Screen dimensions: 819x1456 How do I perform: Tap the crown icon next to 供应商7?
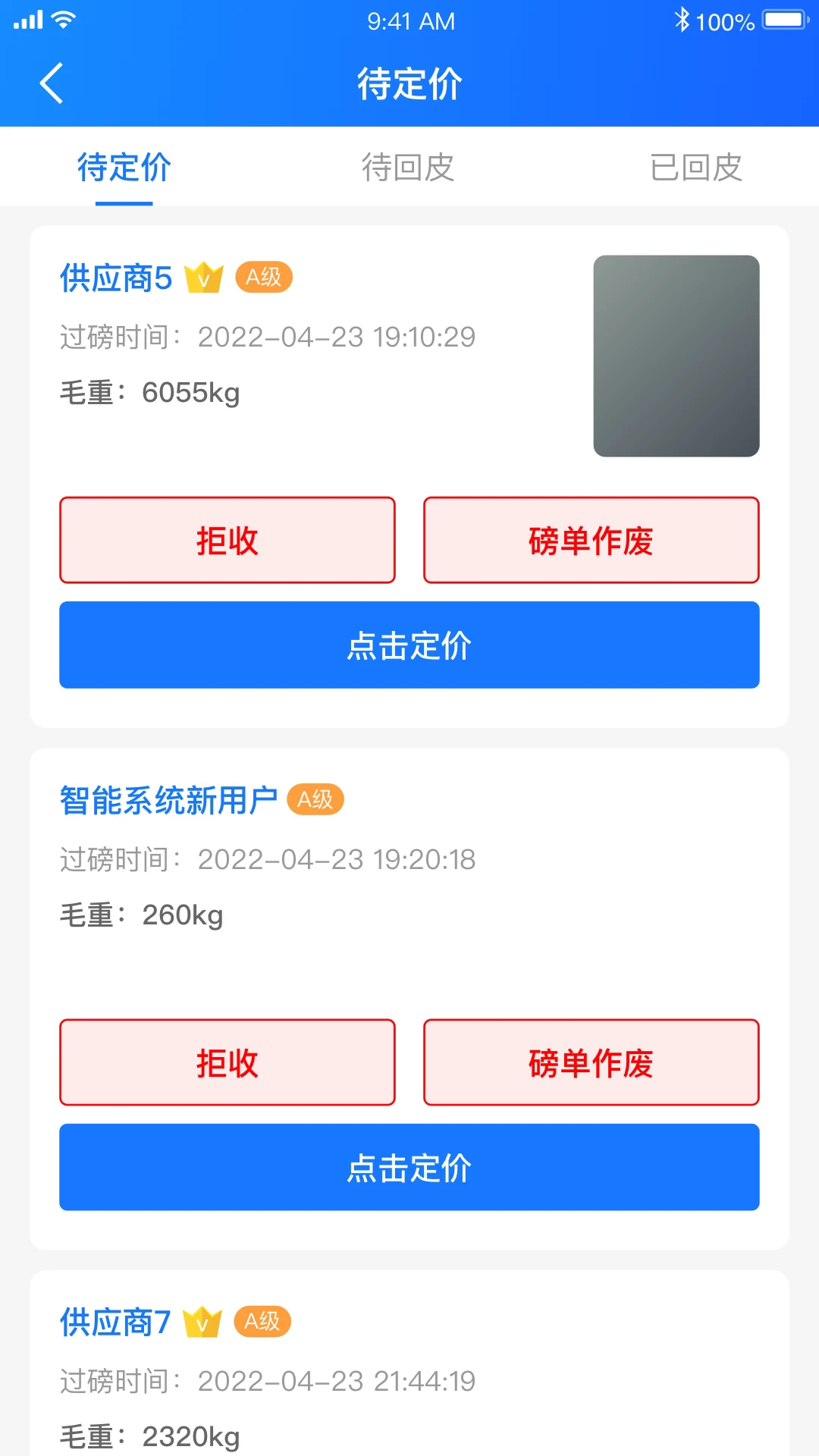click(x=200, y=1321)
